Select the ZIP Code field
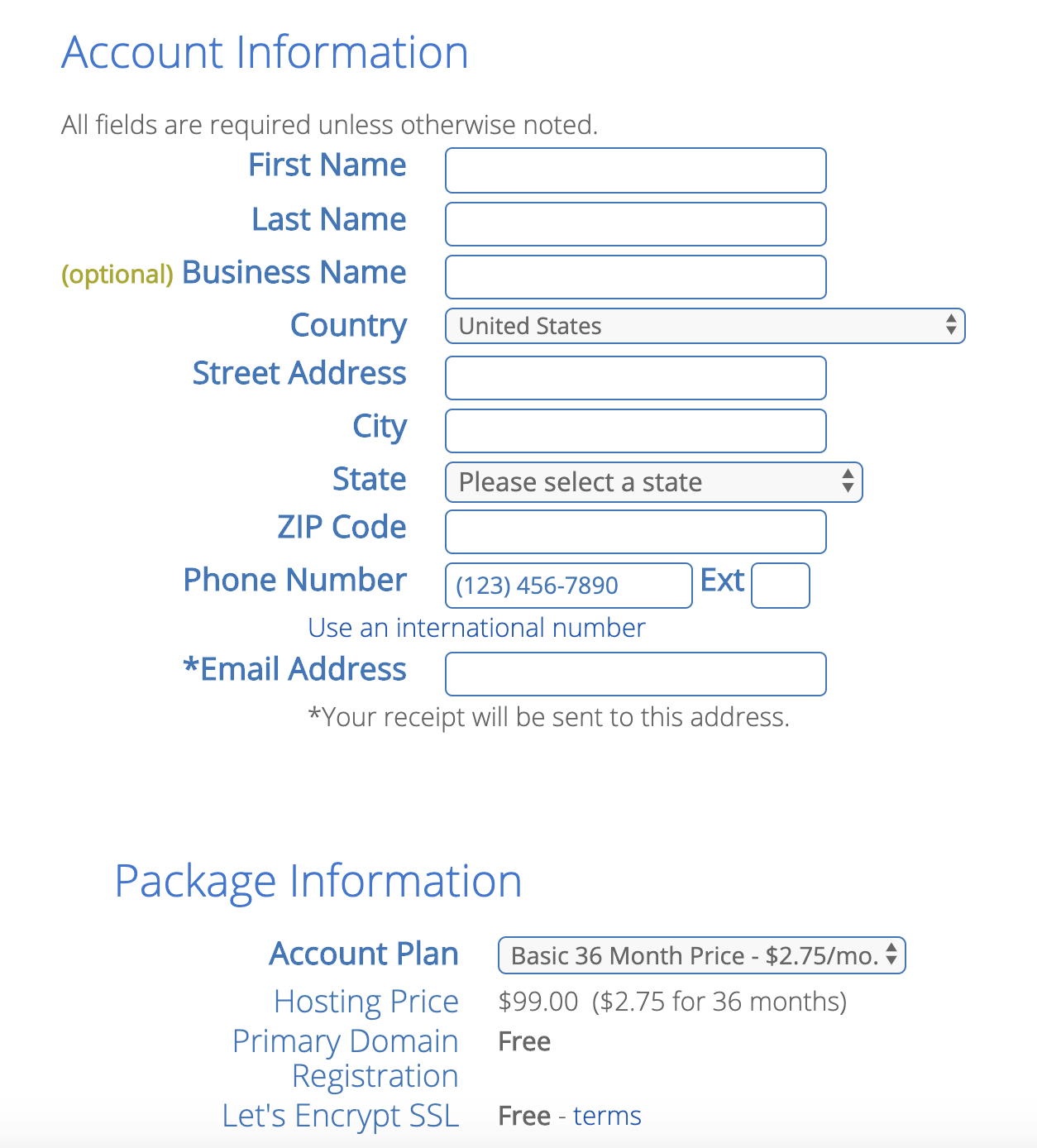Image resolution: width=1037 pixels, height=1148 pixels. [634, 531]
